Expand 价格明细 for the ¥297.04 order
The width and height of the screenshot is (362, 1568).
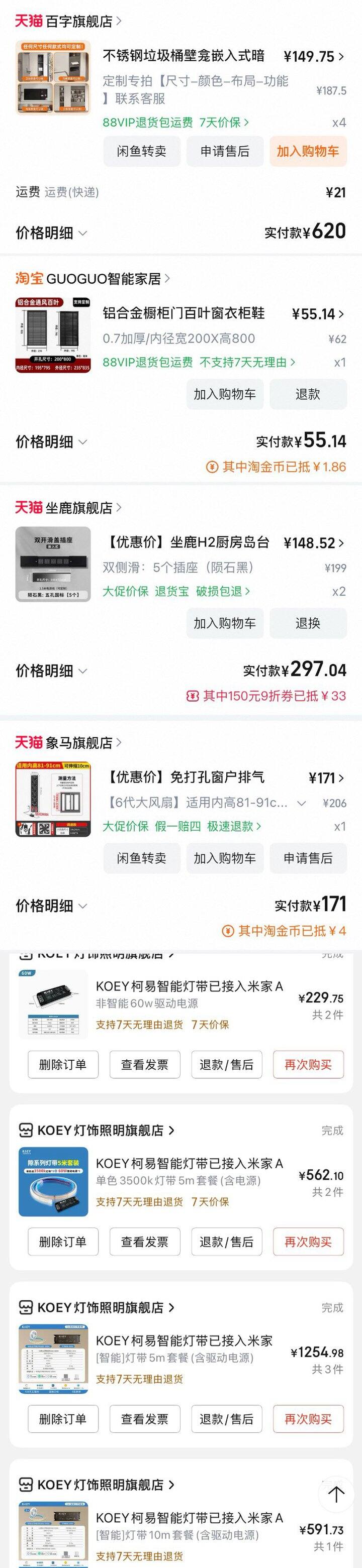click(x=51, y=671)
